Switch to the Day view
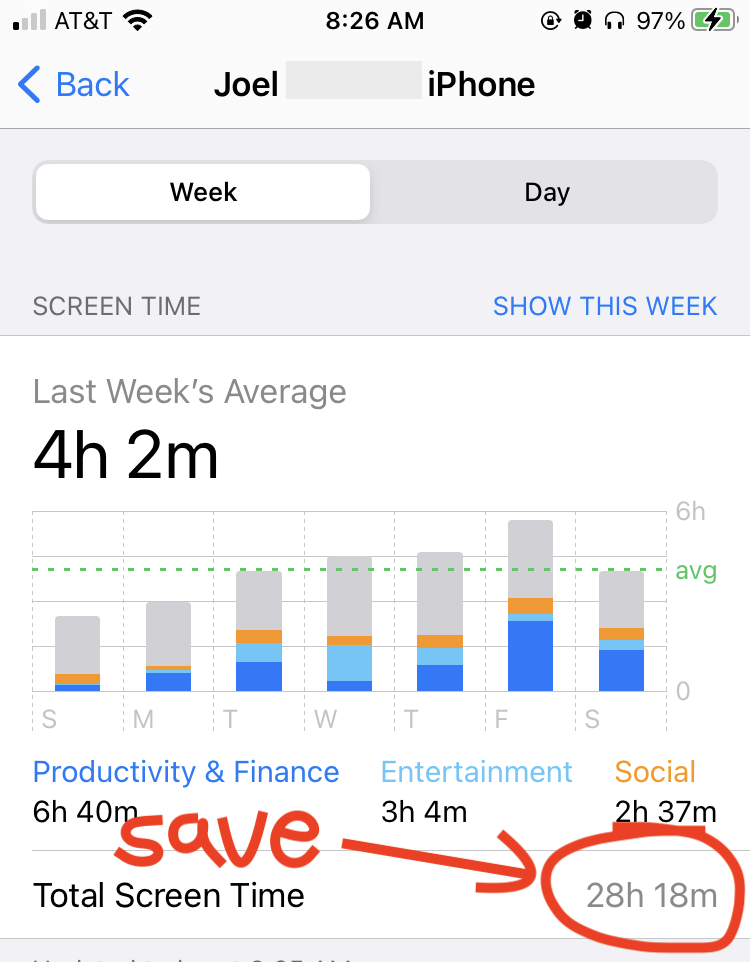750x962 pixels. click(546, 192)
